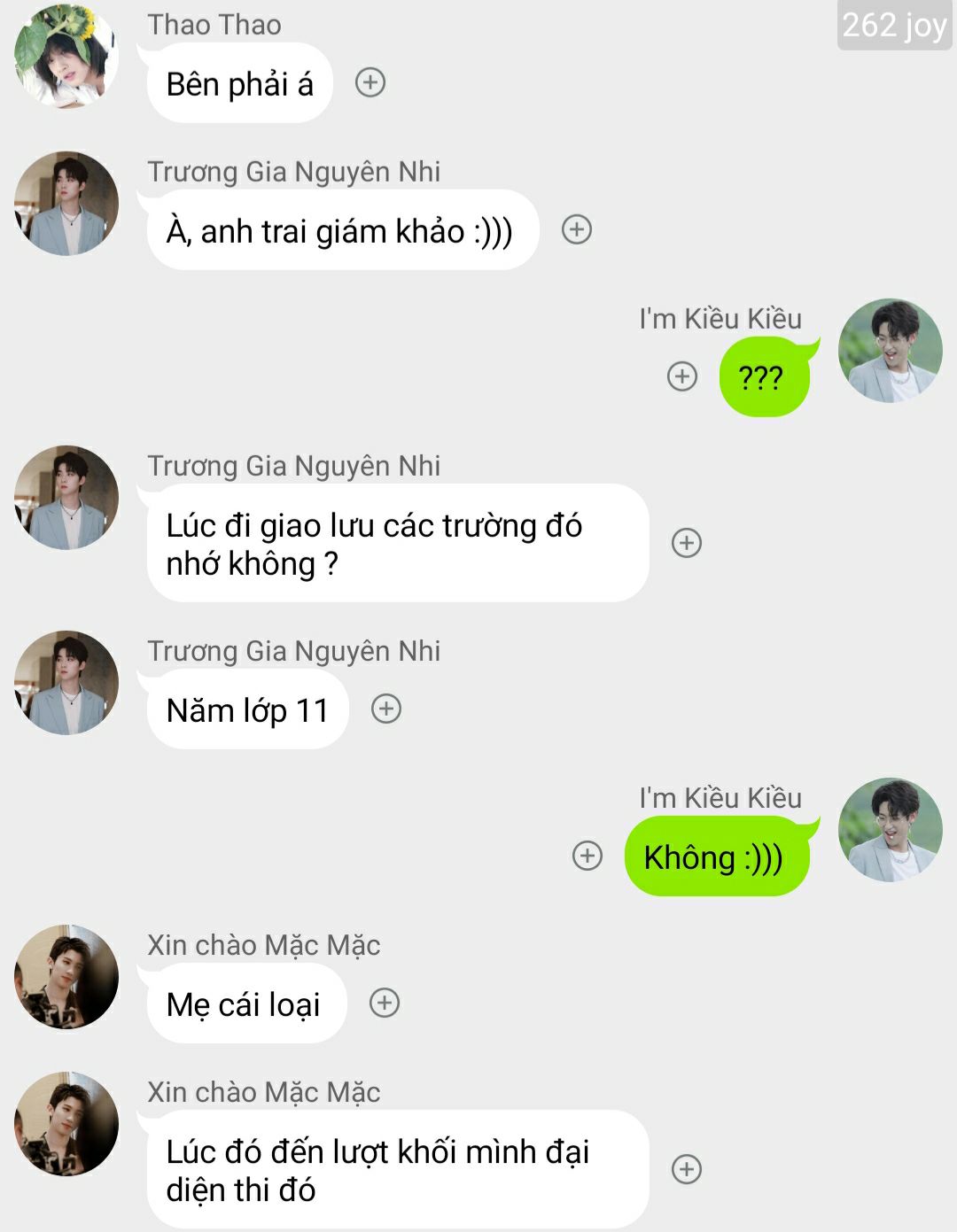Screen dimensions: 957x1232
Task: Tap the plus icon next to "Năm lớp 11"
Action: pos(385,709)
